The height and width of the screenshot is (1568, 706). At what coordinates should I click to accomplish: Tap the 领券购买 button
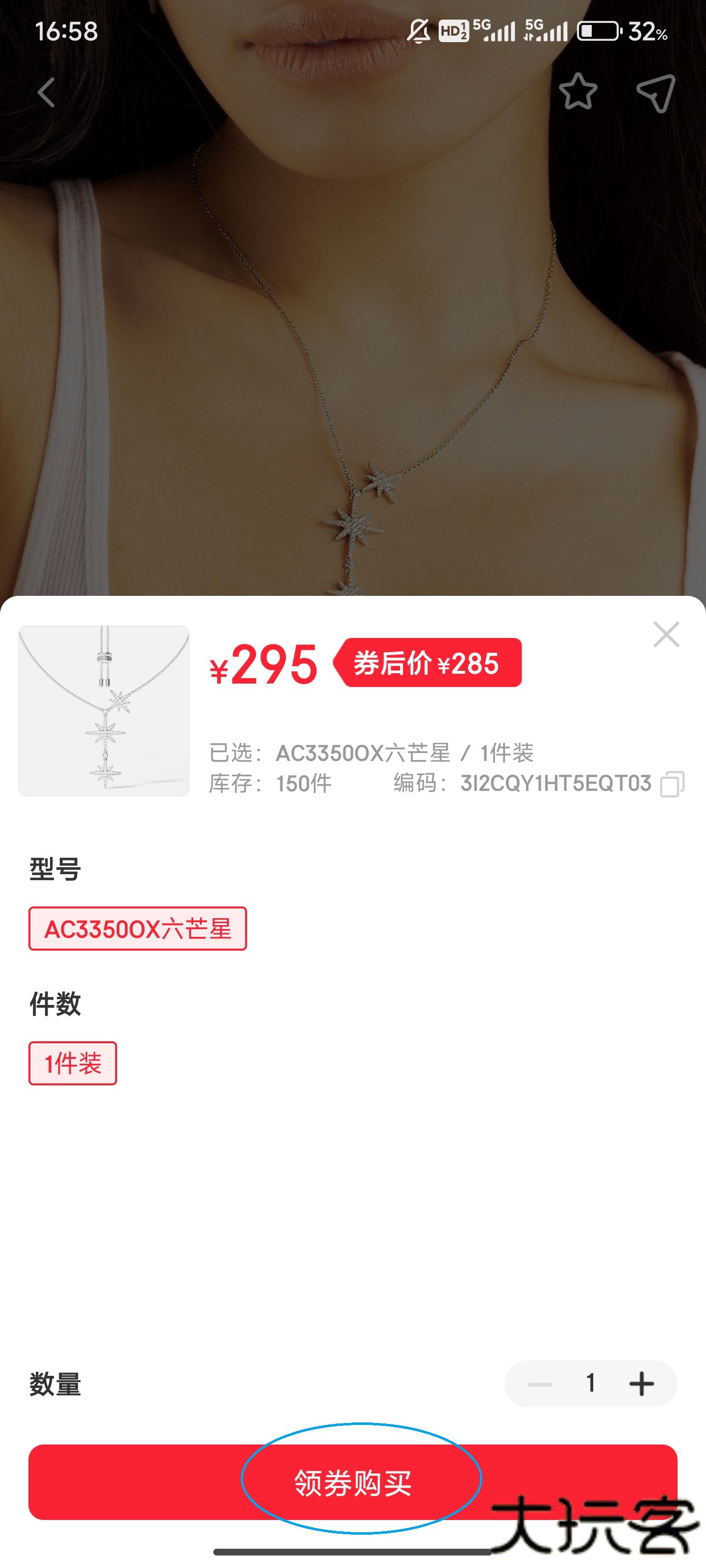click(353, 1482)
